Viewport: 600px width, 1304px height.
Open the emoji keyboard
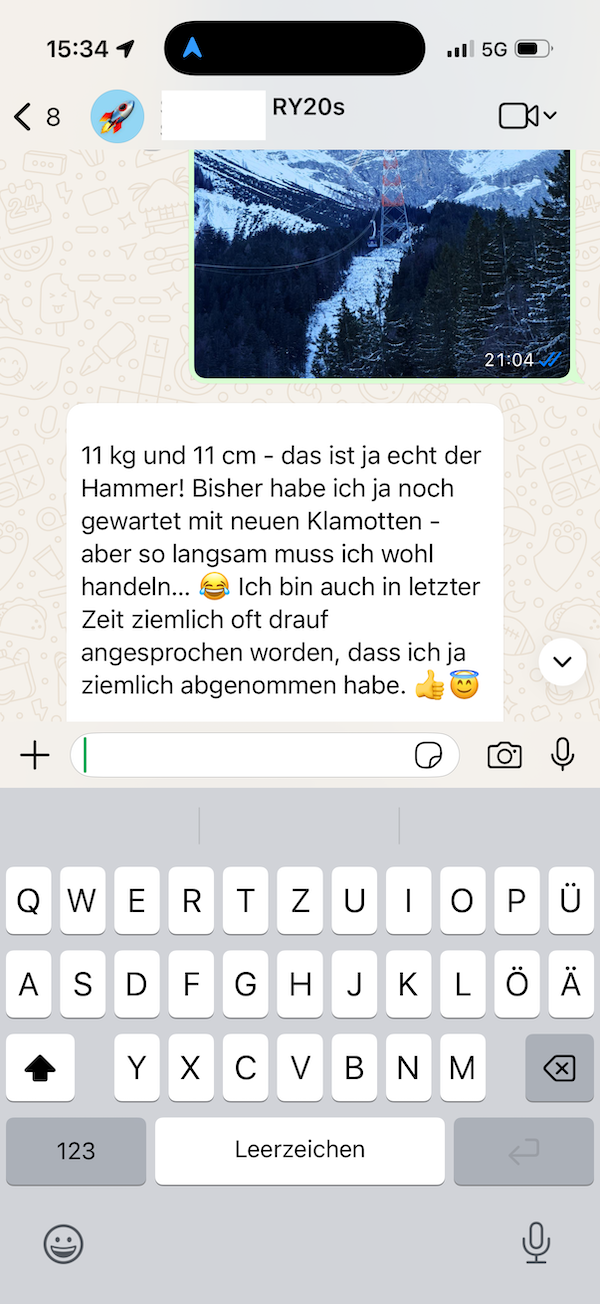63,1244
